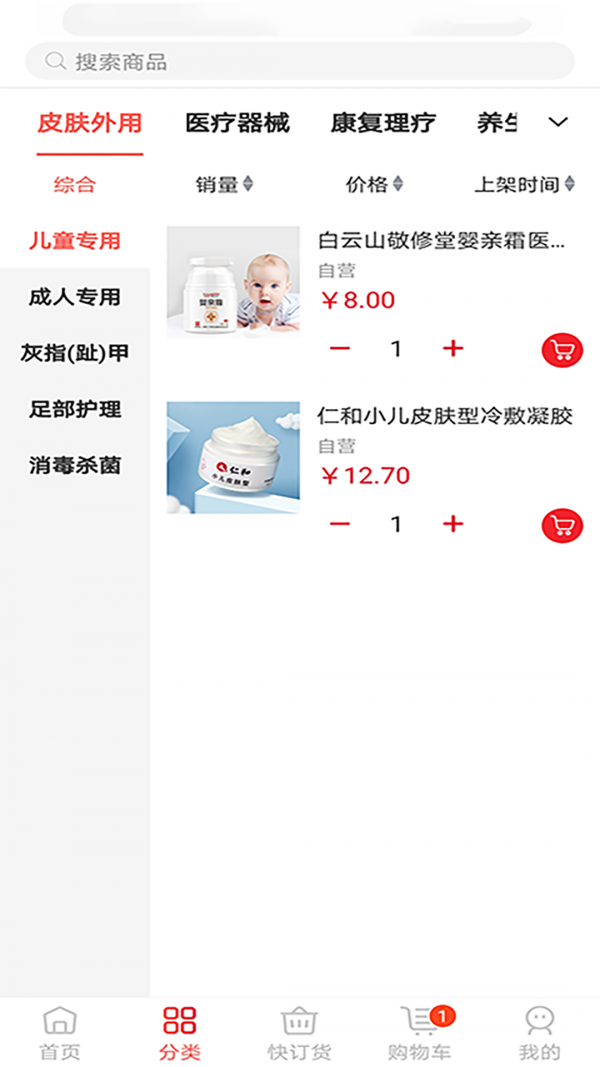Switch to the 我的 tab
The width and height of the screenshot is (600, 1067).
(x=540, y=1033)
